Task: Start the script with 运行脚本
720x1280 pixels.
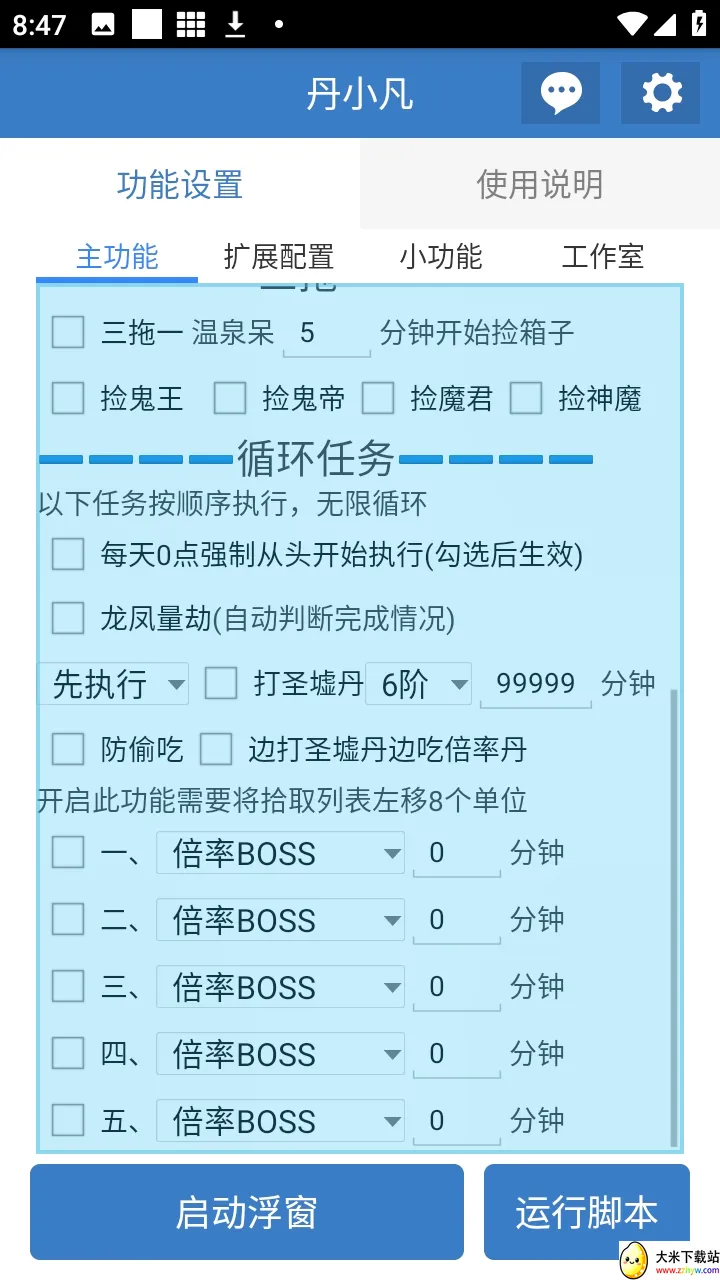Action: point(587,1212)
